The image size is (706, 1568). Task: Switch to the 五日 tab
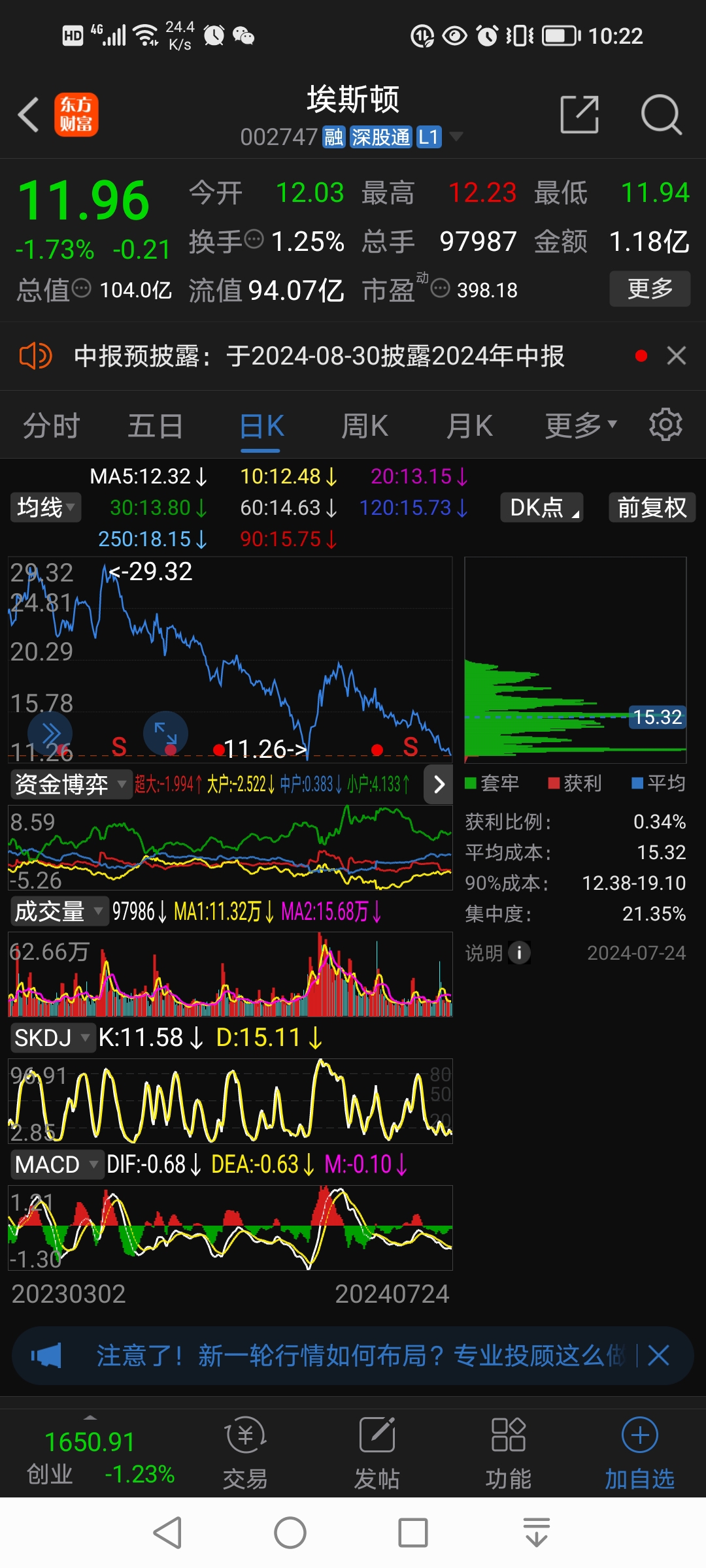point(156,426)
